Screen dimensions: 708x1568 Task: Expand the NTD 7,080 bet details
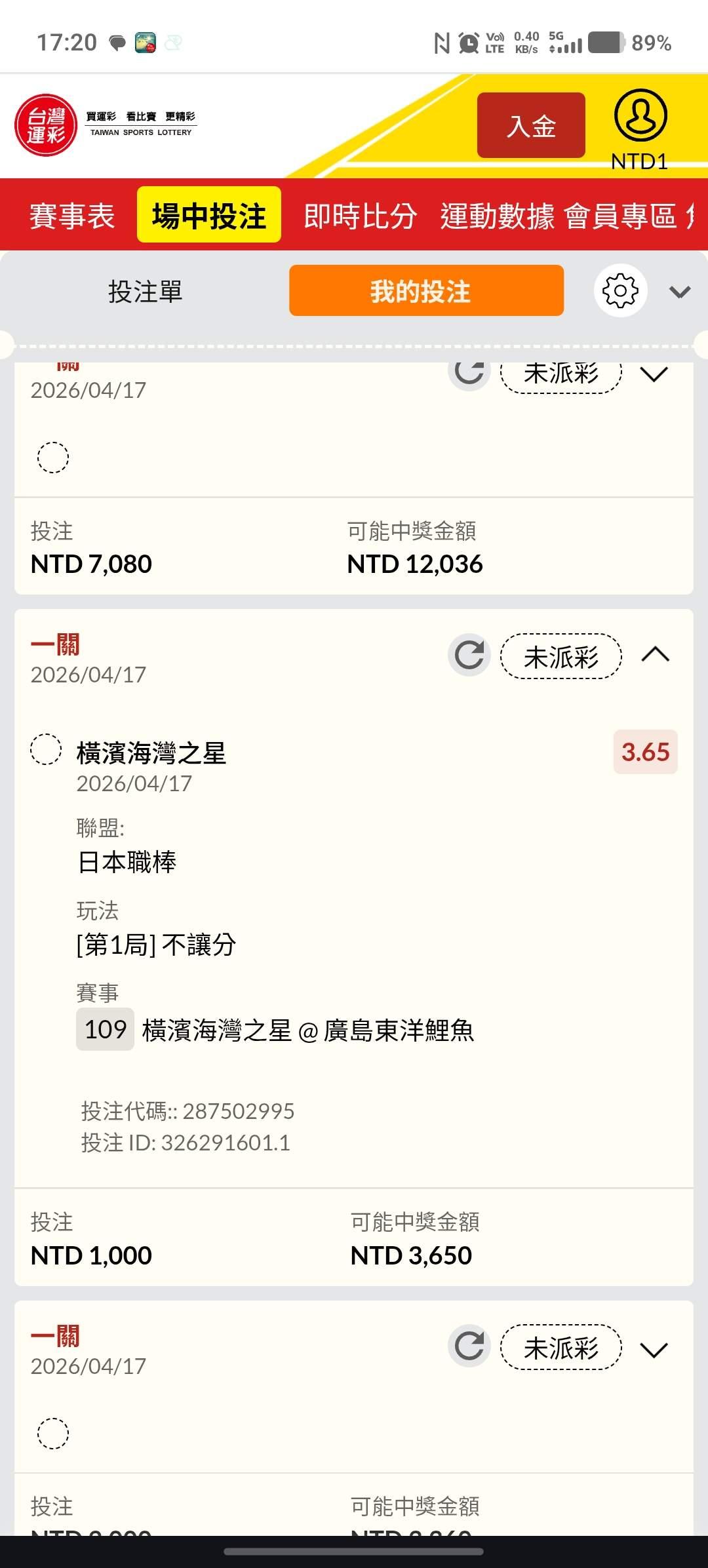tap(654, 375)
